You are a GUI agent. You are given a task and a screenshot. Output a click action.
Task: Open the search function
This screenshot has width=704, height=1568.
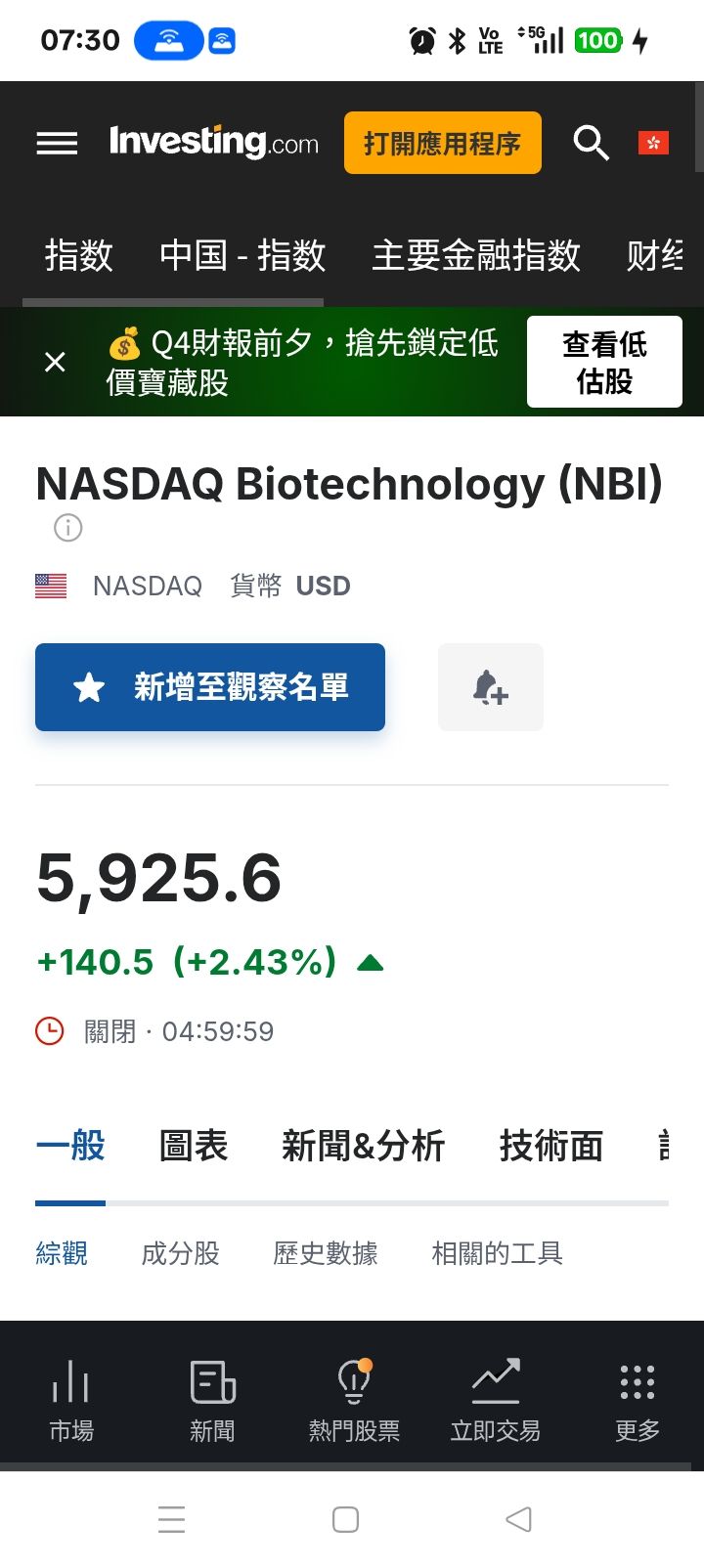pos(591,143)
